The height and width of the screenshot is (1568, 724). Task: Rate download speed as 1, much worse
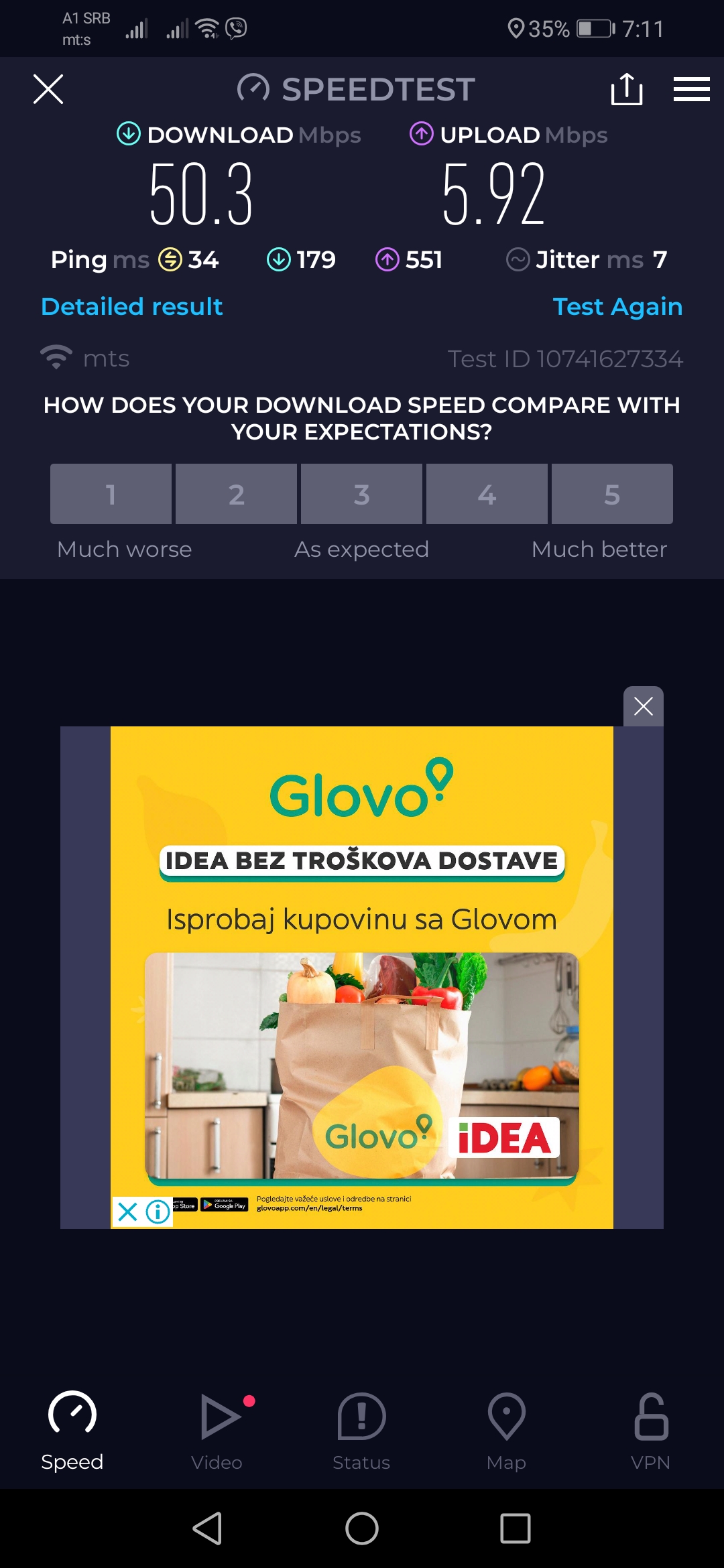111,494
